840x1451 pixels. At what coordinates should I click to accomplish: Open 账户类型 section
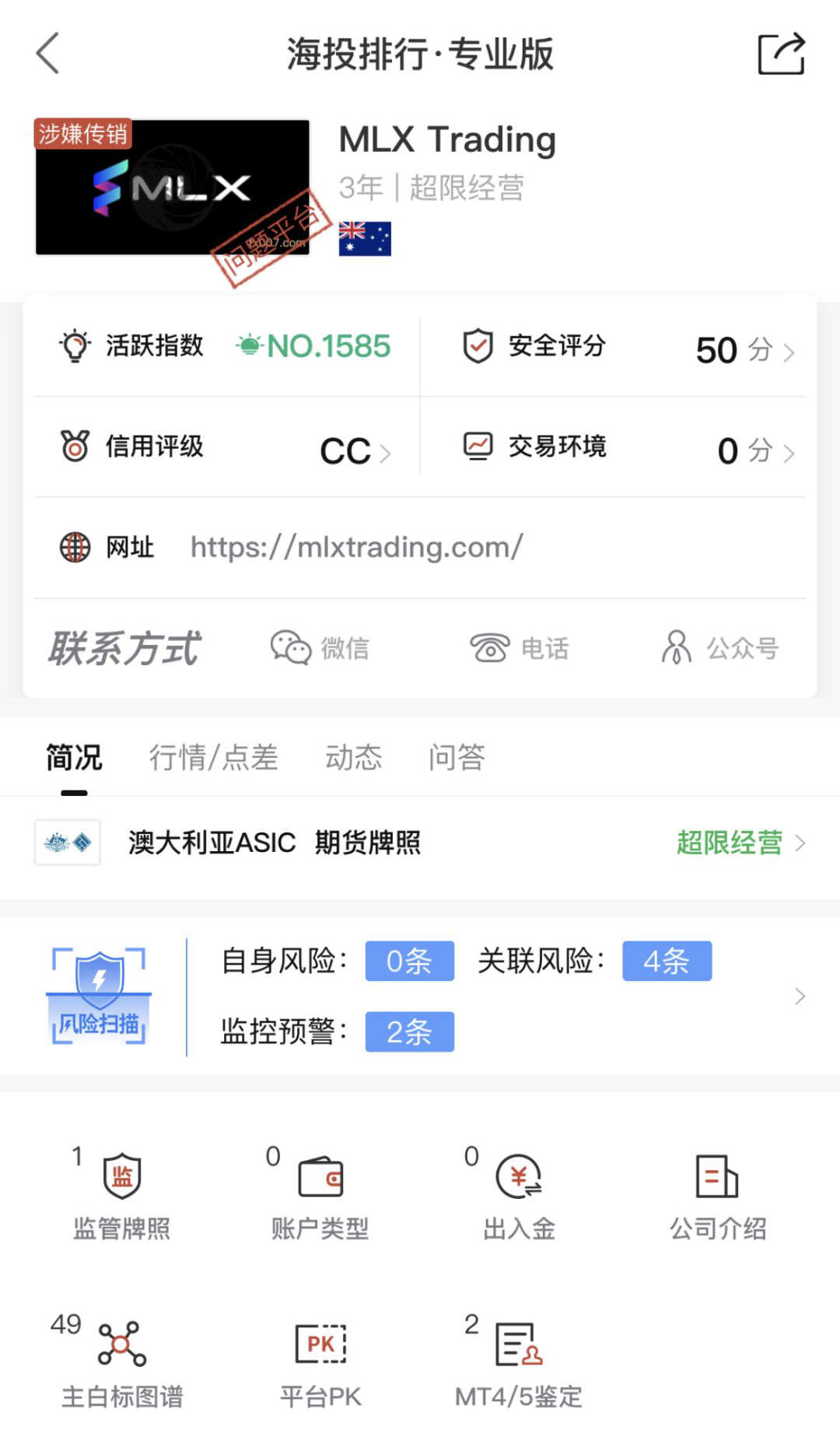320,1195
